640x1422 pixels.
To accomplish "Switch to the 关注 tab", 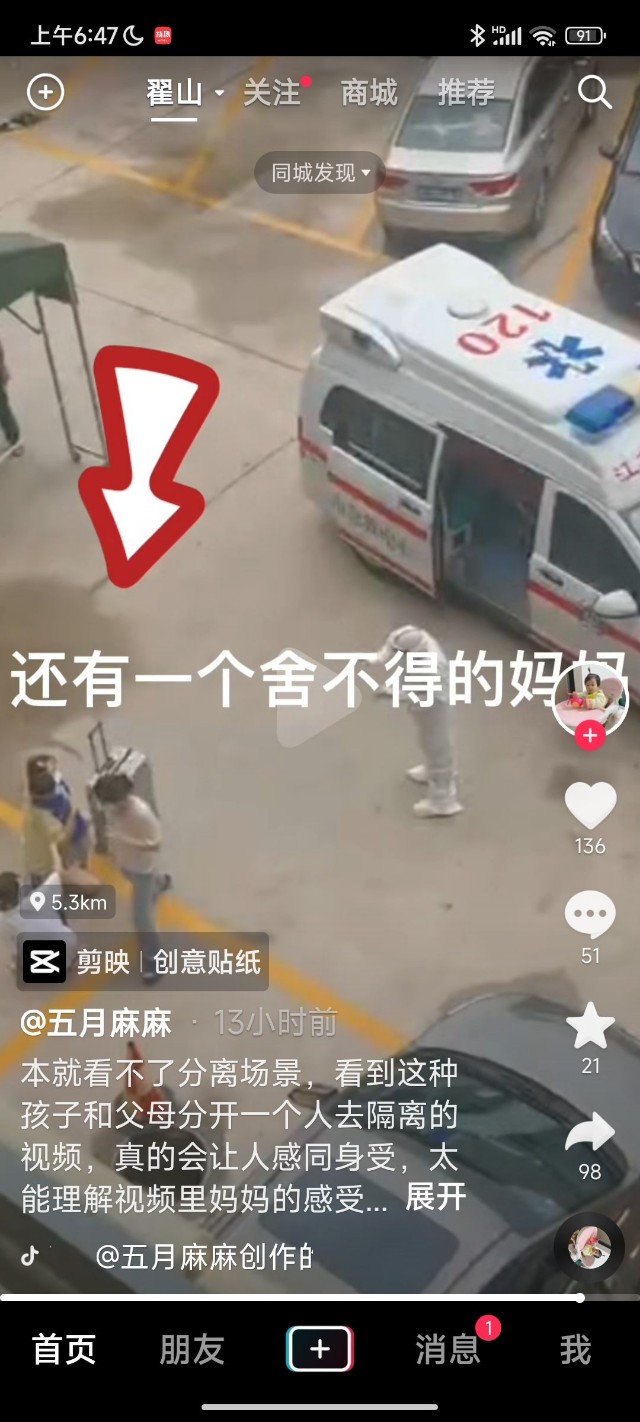I will pyautogui.click(x=272, y=93).
